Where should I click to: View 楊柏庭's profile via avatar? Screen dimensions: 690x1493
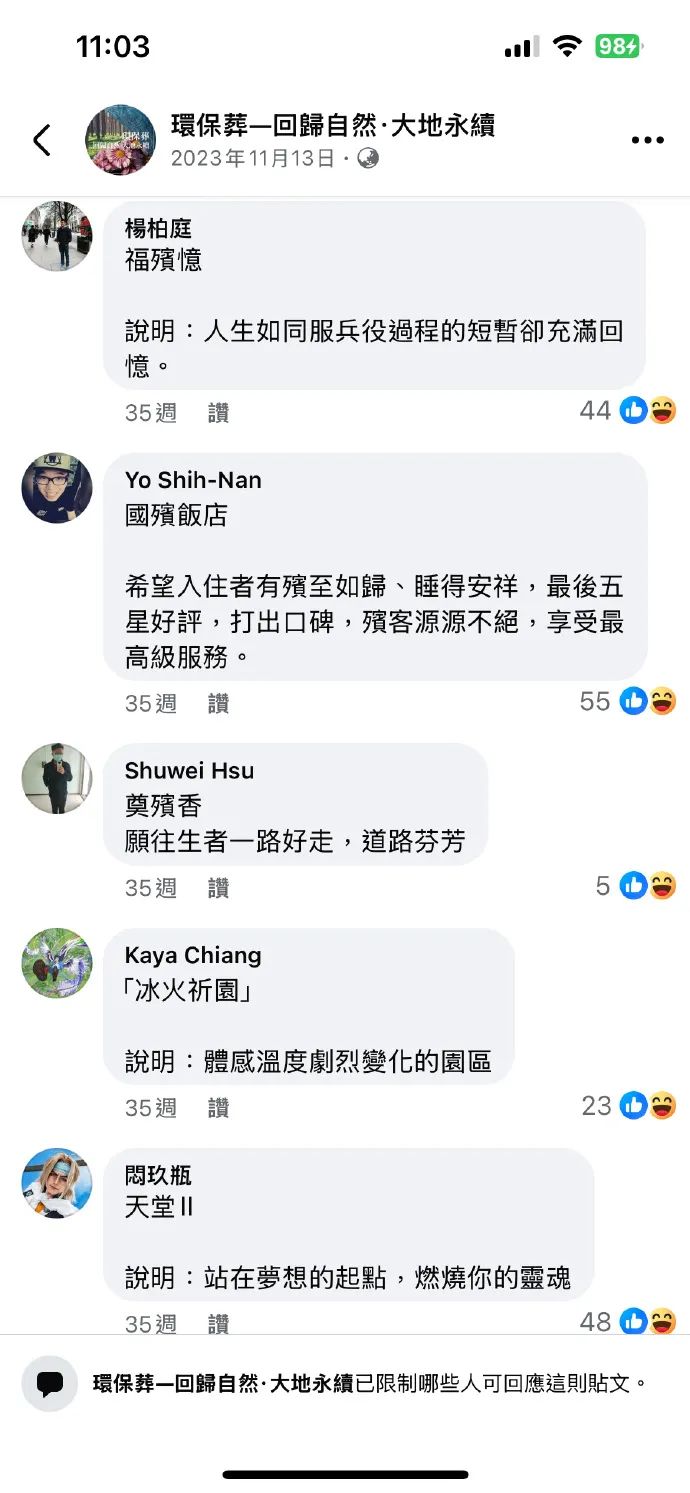(x=57, y=236)
